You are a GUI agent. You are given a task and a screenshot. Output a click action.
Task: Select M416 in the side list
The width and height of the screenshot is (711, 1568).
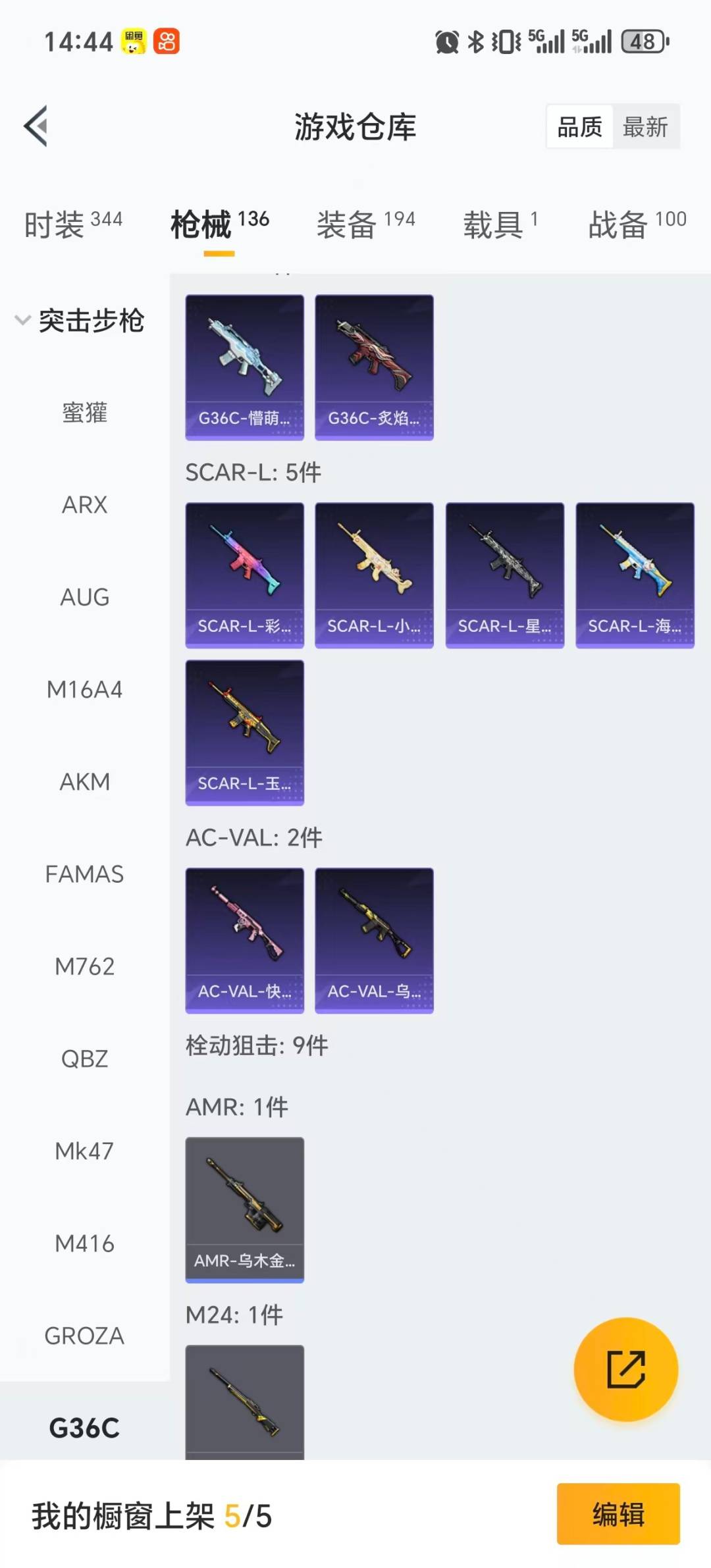[84, 1243]
